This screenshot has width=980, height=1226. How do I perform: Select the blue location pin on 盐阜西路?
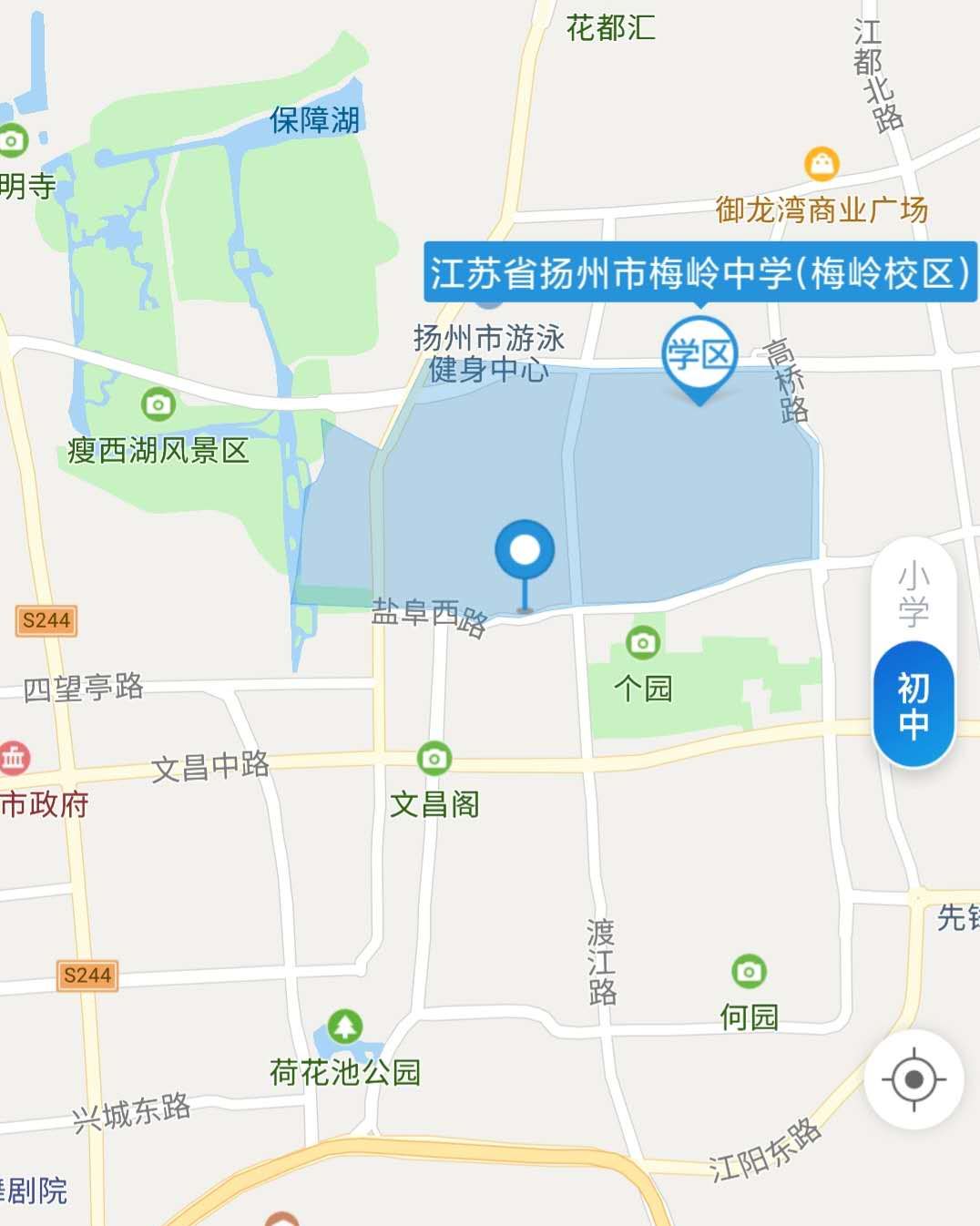tap(525, 547)
